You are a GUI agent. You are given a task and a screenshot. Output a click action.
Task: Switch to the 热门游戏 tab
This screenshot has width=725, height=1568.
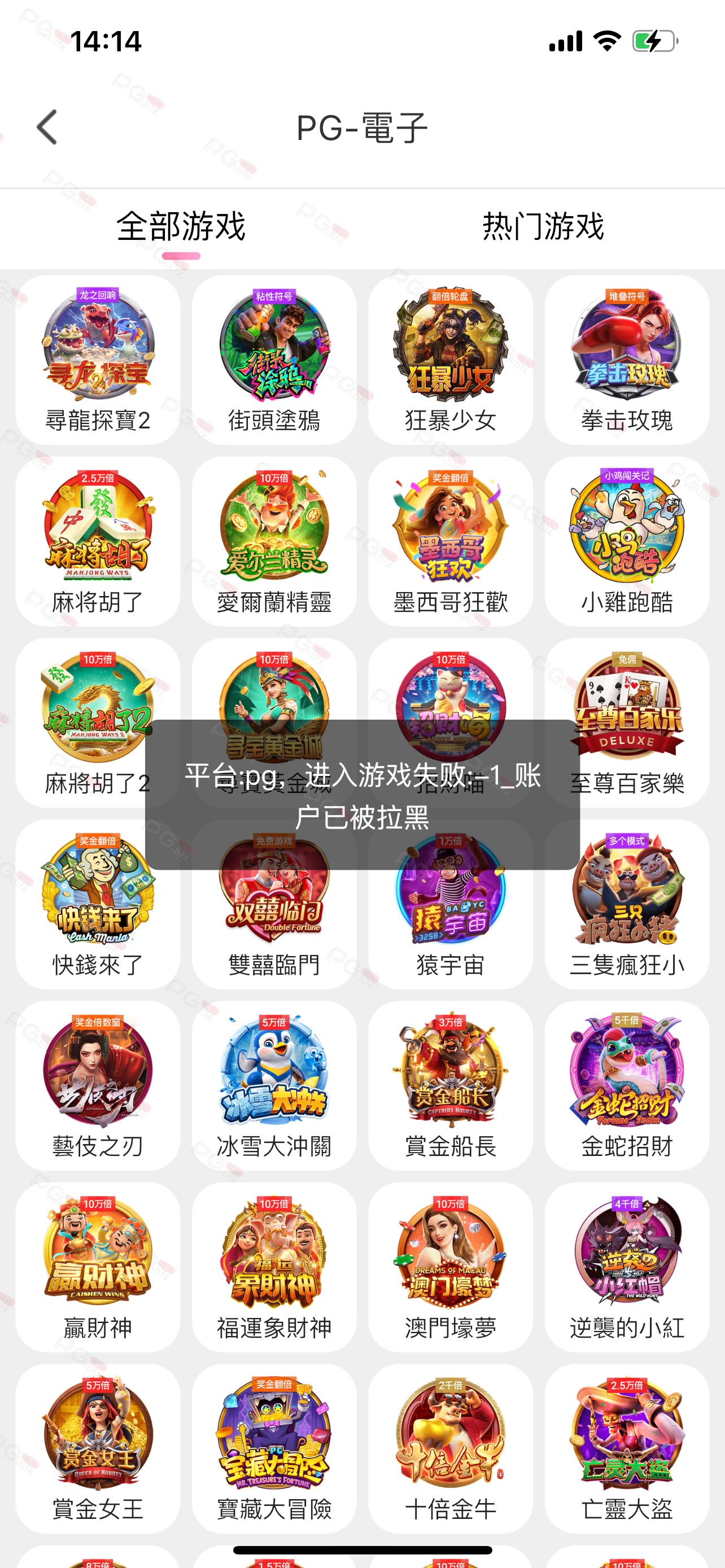click(x=543, y=227)
